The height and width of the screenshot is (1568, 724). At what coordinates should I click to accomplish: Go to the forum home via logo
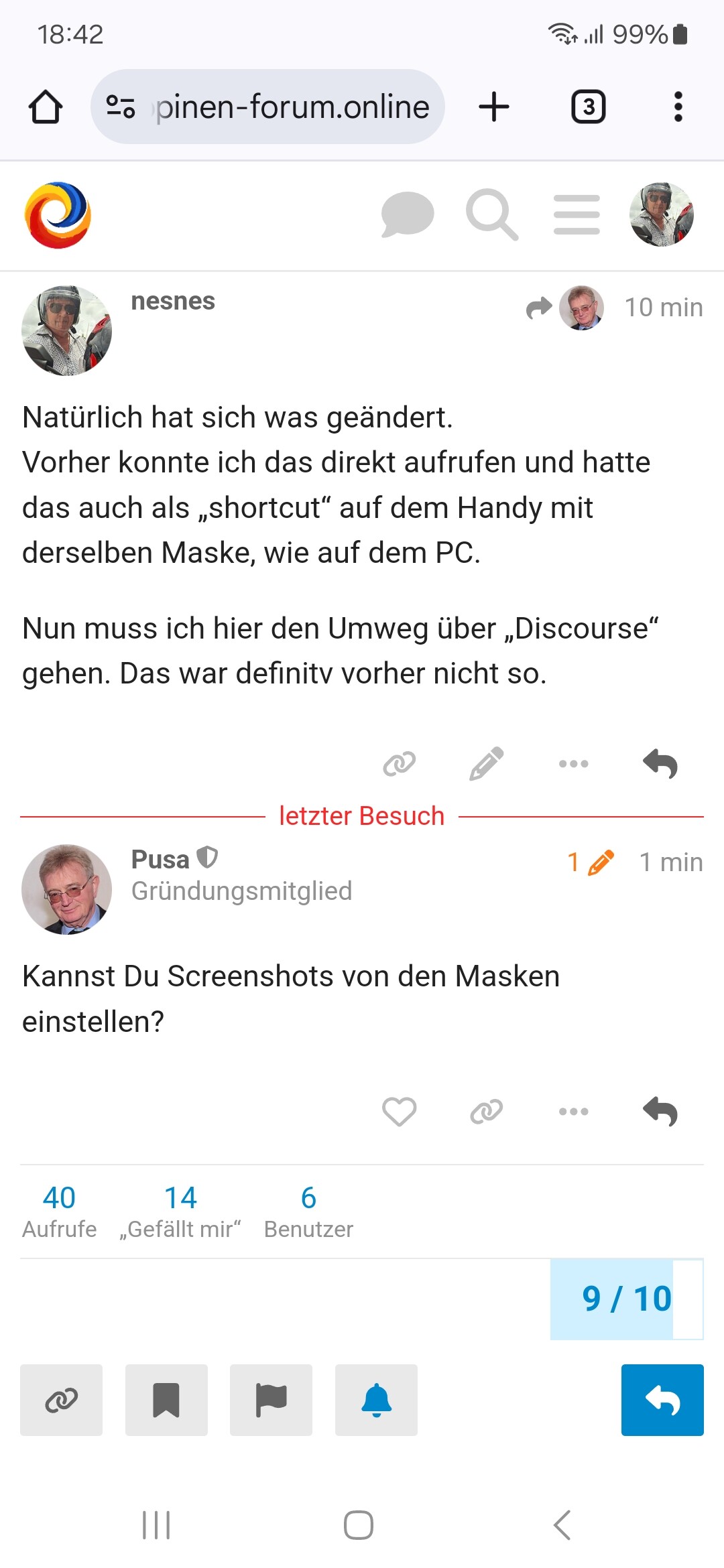coord(58,215)
